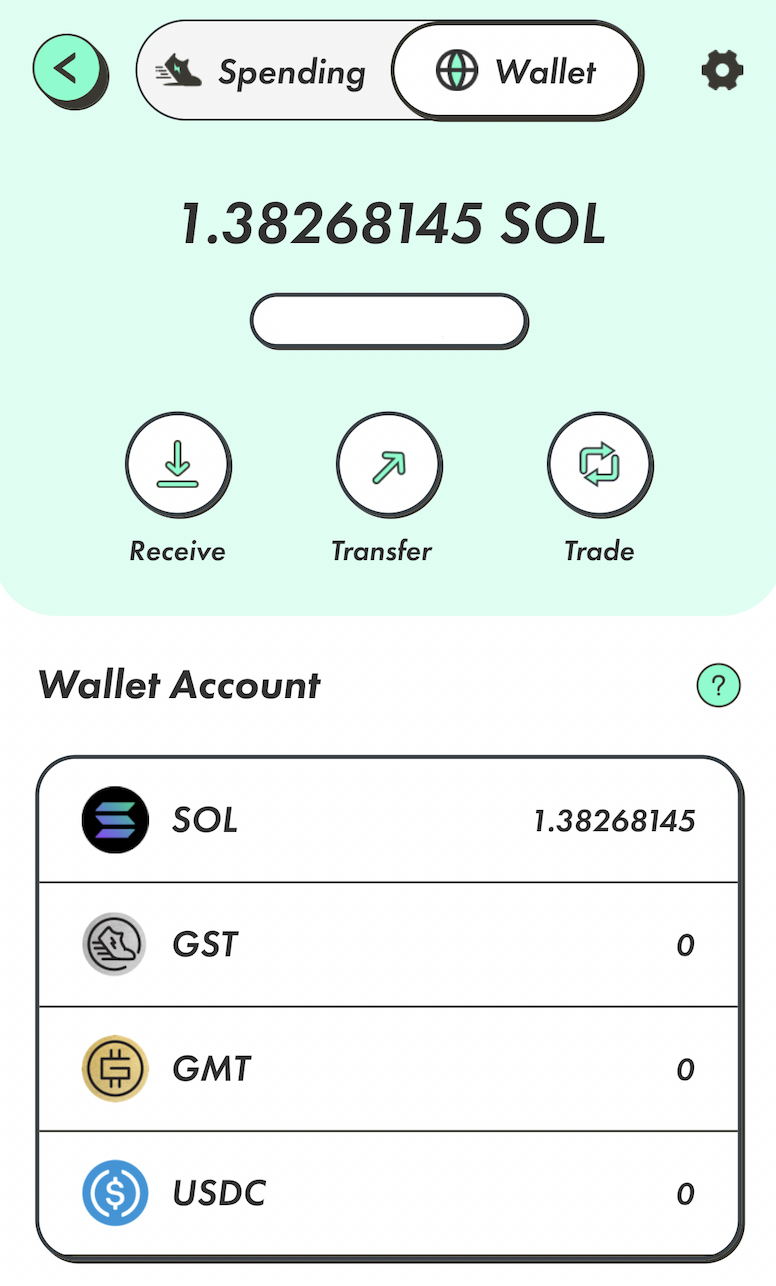The width and height of the screenshot is (776, 1286).
Task: Open the SOL balance row
Action: pyautogui.click(x=388, y=821)
